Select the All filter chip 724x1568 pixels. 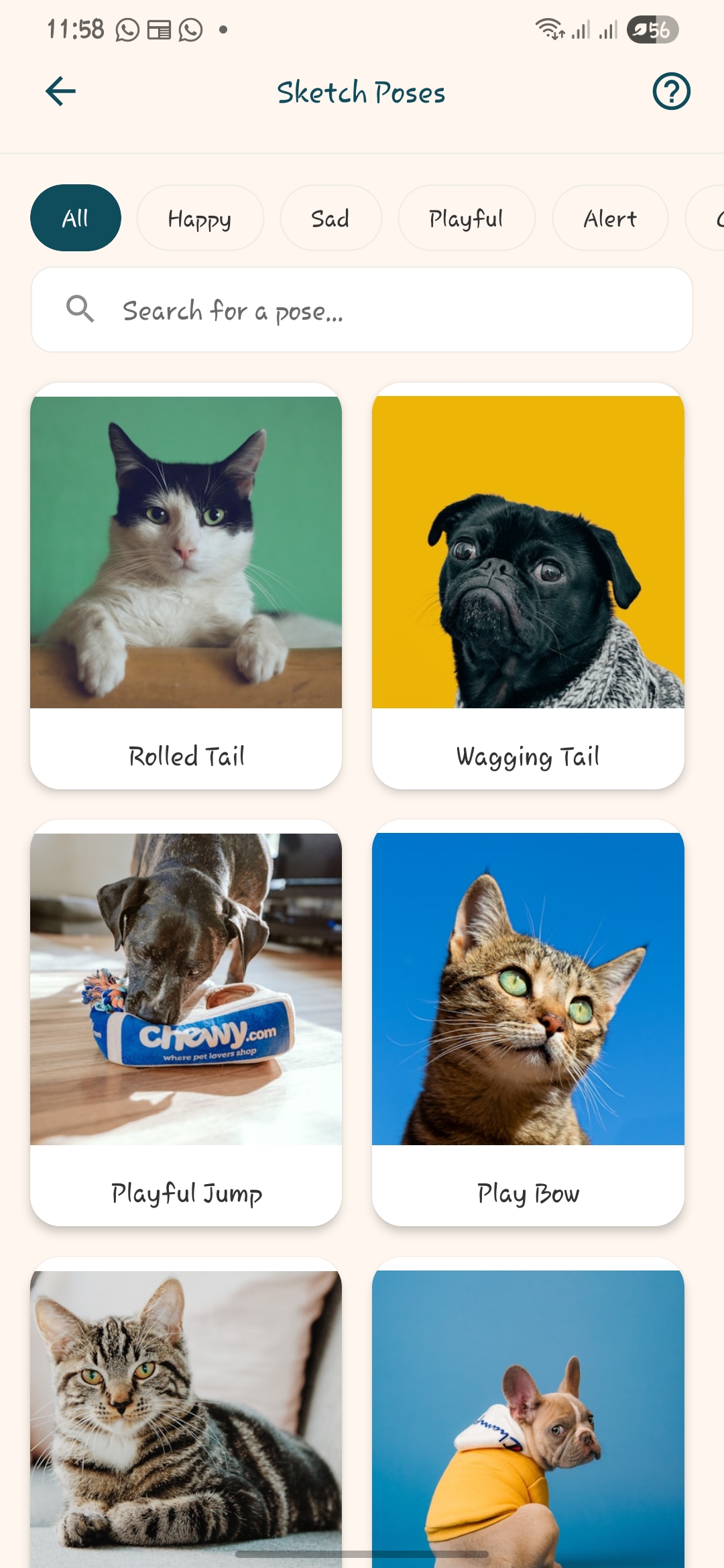(76, 218)
